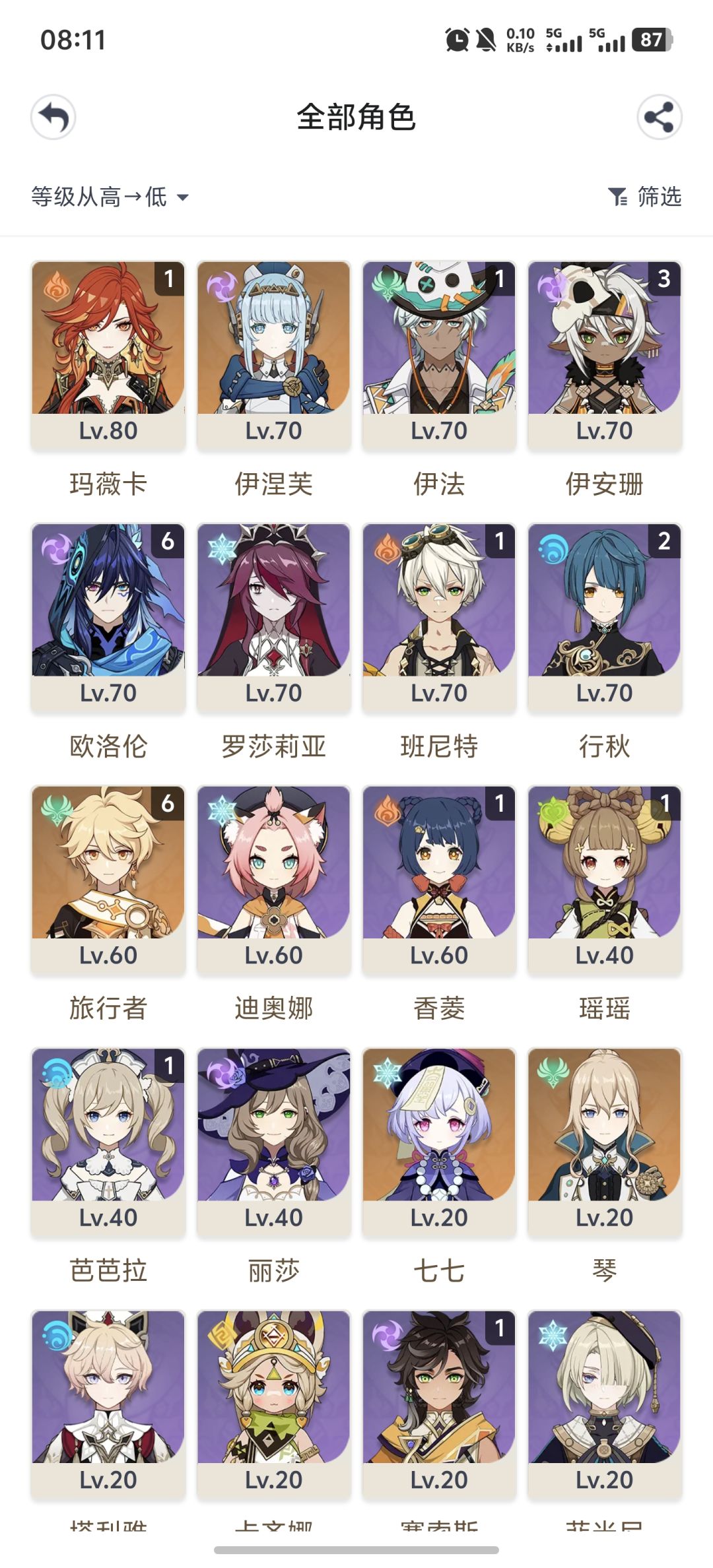Go back using the return arrow
This screenshot has width=713, height=1568.
tap(53, 118)
